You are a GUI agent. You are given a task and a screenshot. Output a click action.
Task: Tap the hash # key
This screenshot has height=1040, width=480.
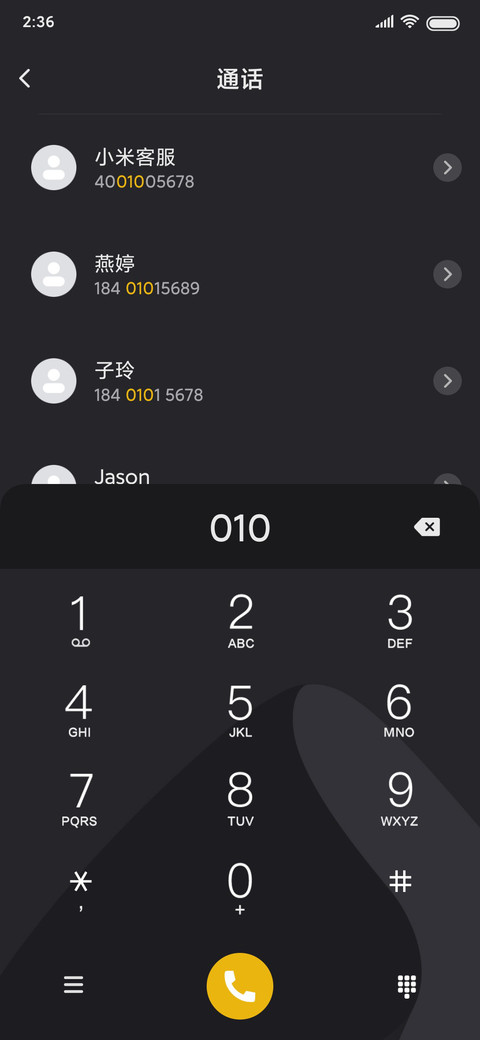400,881
